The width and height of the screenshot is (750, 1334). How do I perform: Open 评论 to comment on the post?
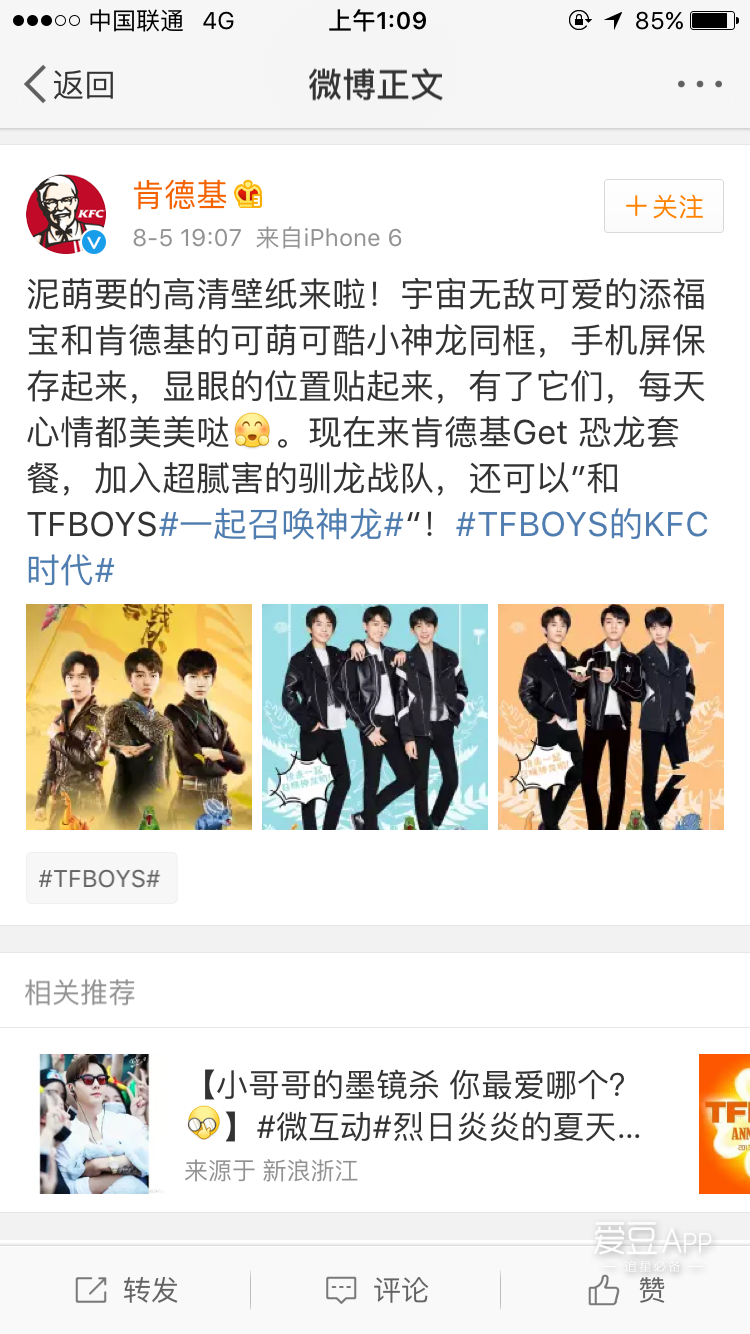(x=377, y=1291)
